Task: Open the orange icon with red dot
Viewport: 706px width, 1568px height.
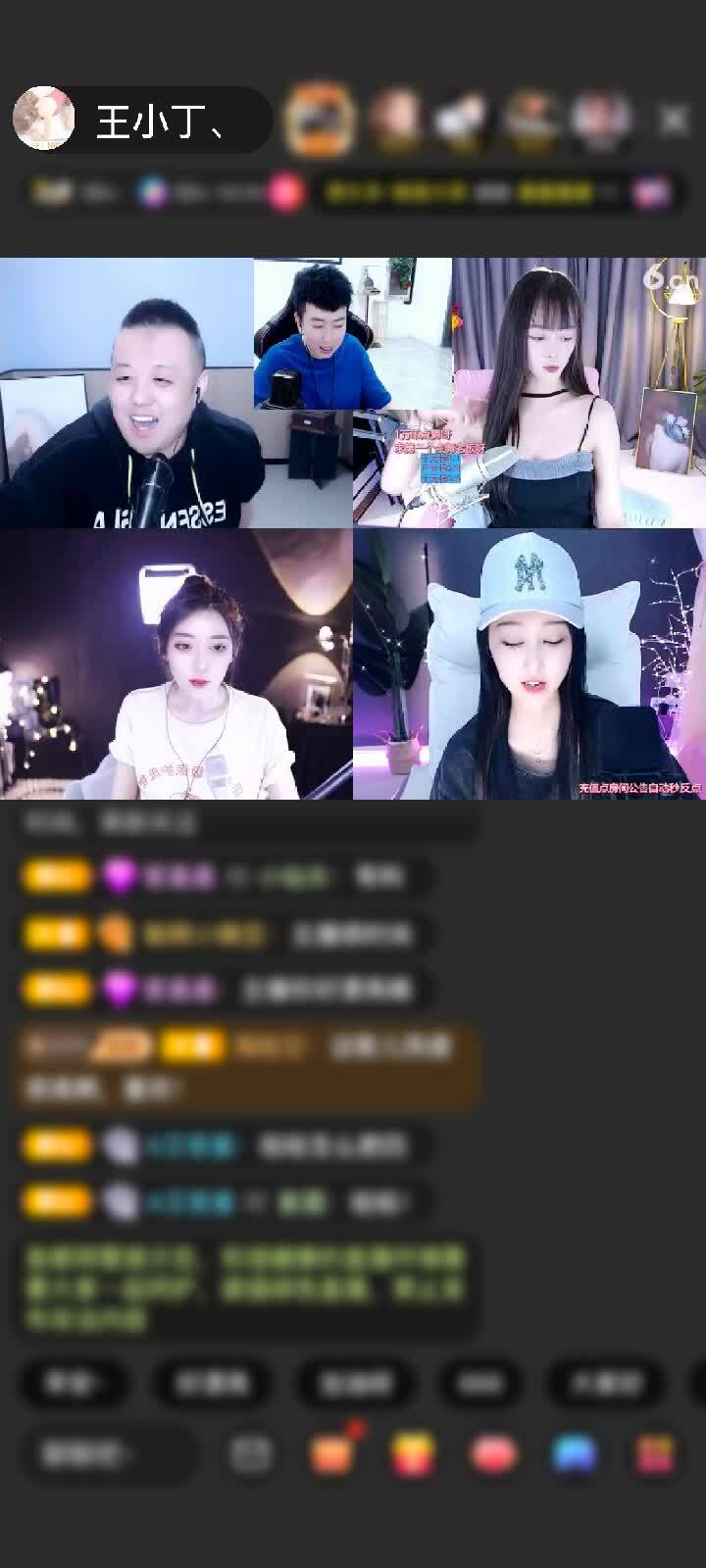Action: pyautogui.click(x=333, y=1453)
